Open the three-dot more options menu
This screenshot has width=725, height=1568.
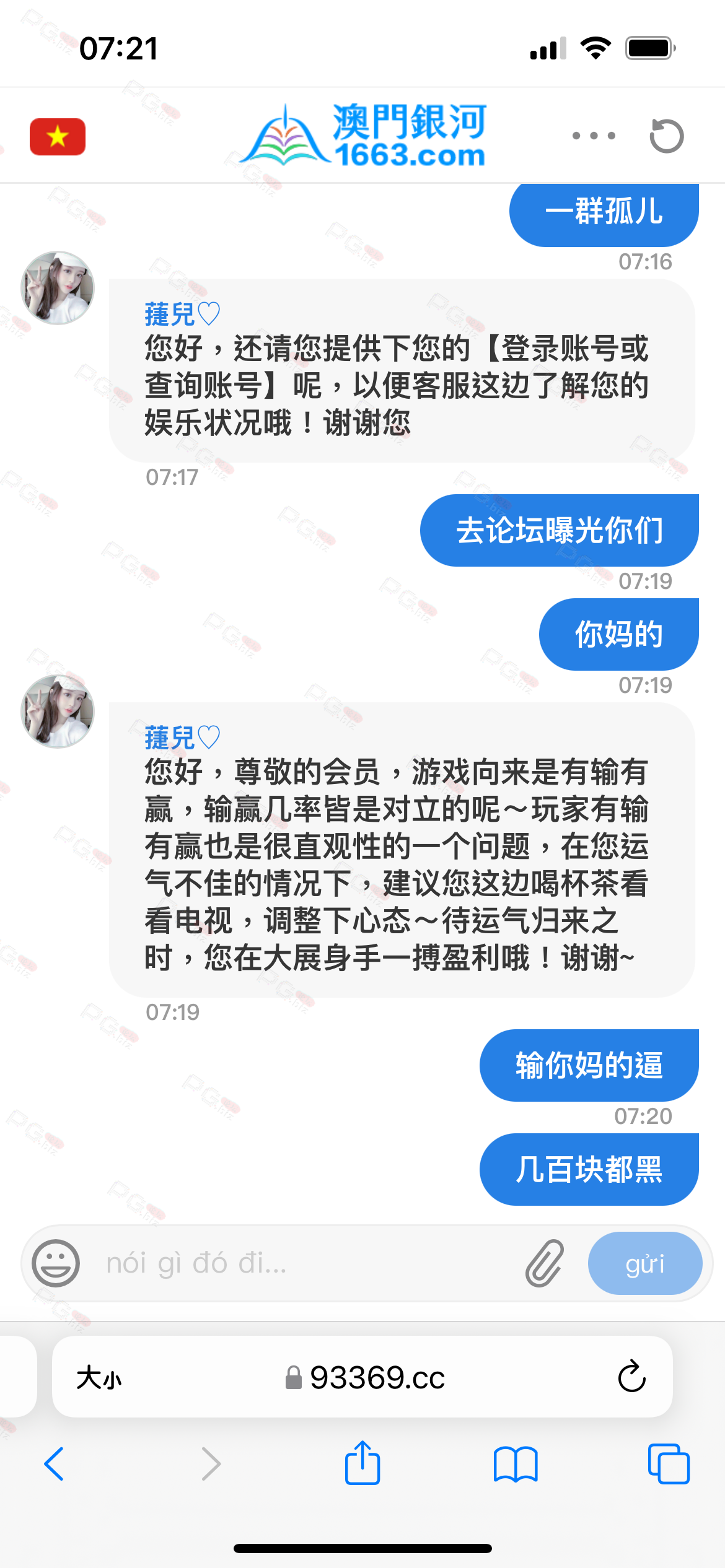click(x=594, y=136)
